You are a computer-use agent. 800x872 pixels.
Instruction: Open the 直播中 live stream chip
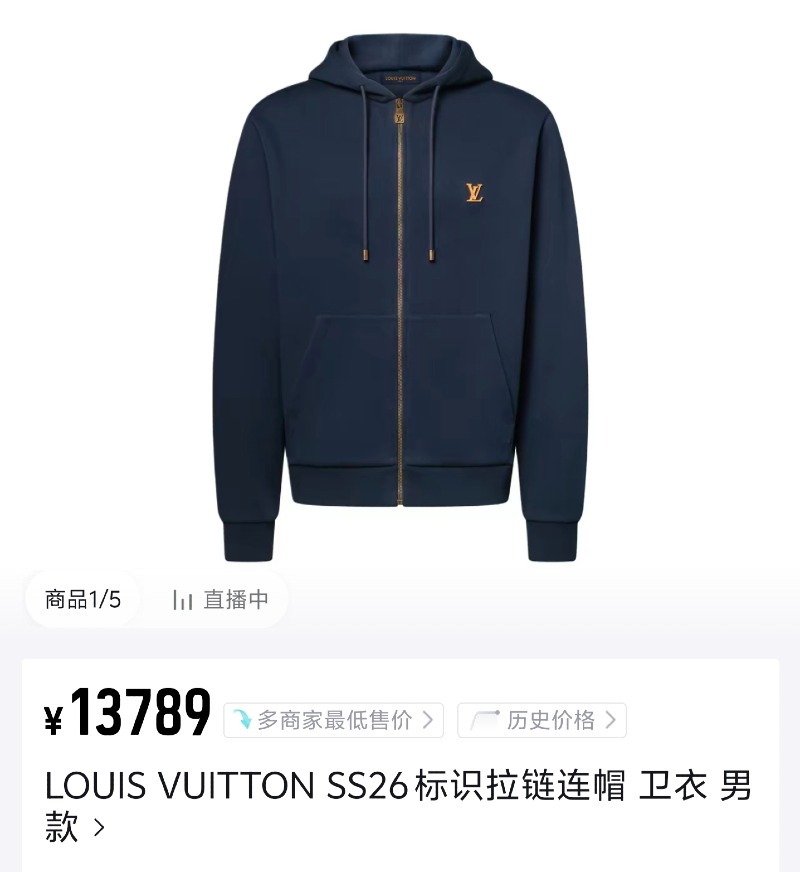222,599
